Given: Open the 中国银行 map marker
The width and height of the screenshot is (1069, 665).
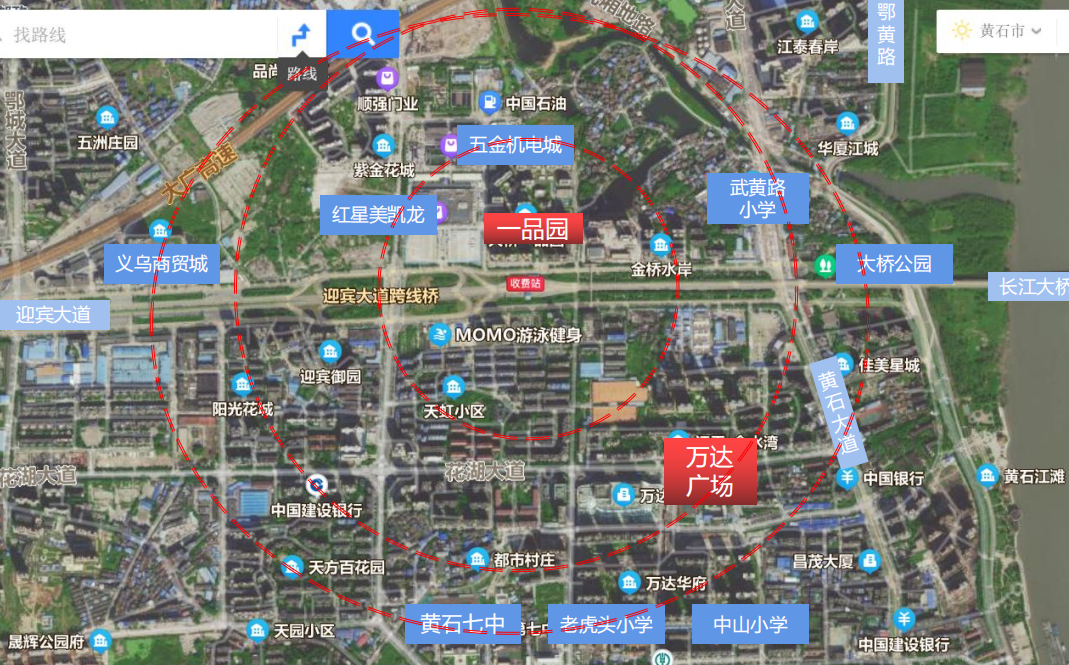Looking at the screenshot, I should [x=847, y=478].
